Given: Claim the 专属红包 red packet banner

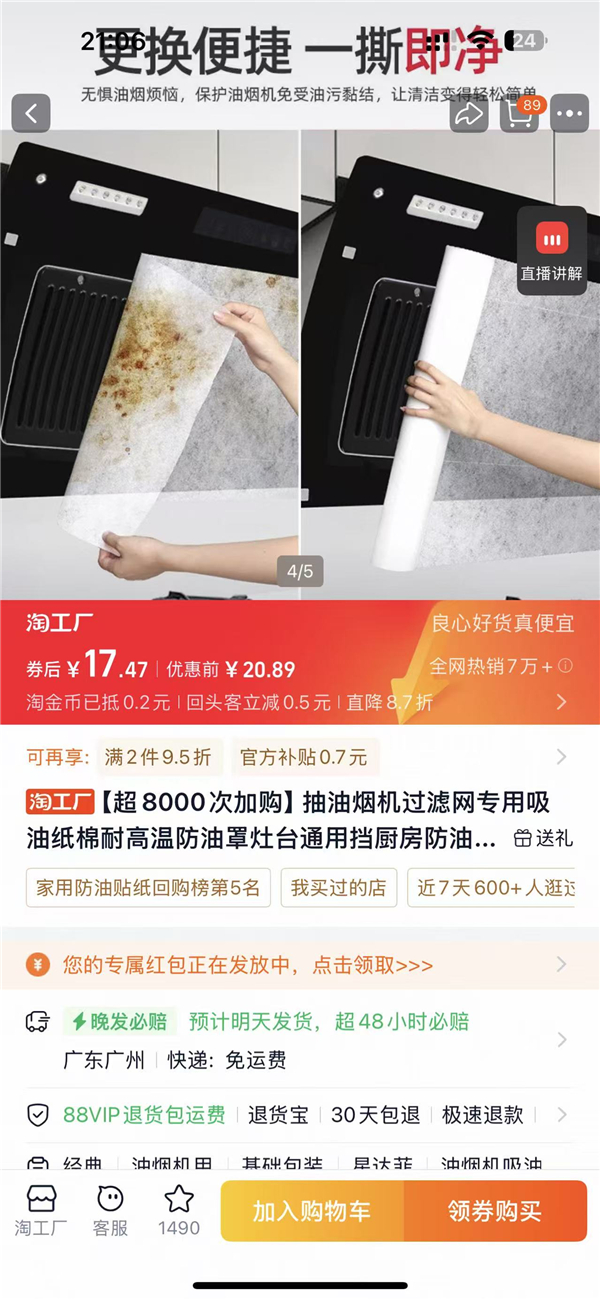Looking at the screenshot, I should [x=300, y=965].
